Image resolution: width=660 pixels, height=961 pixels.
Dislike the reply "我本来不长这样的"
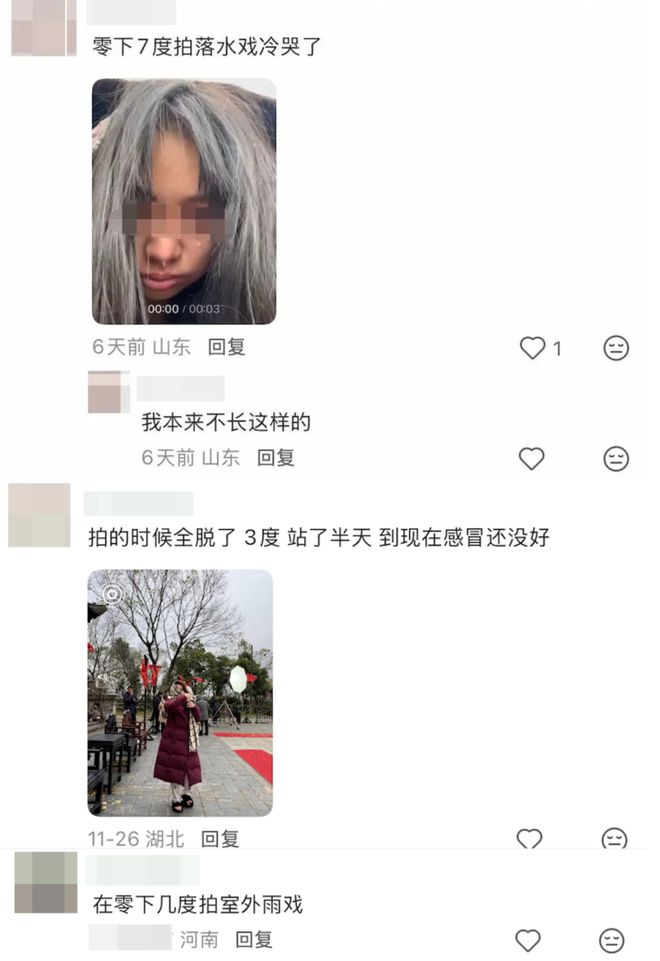(616, 458)
